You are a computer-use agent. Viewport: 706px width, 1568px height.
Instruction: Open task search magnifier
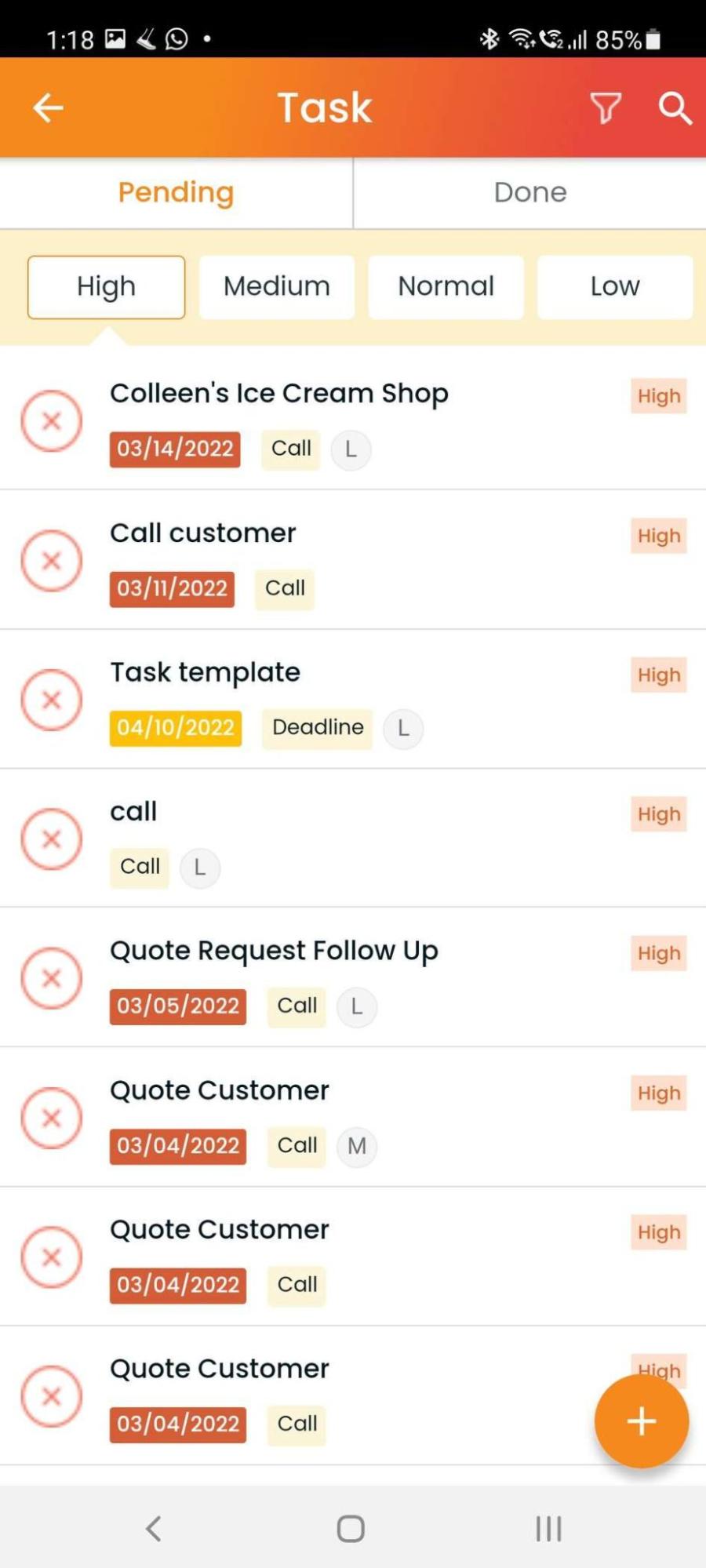coord(675,107)
